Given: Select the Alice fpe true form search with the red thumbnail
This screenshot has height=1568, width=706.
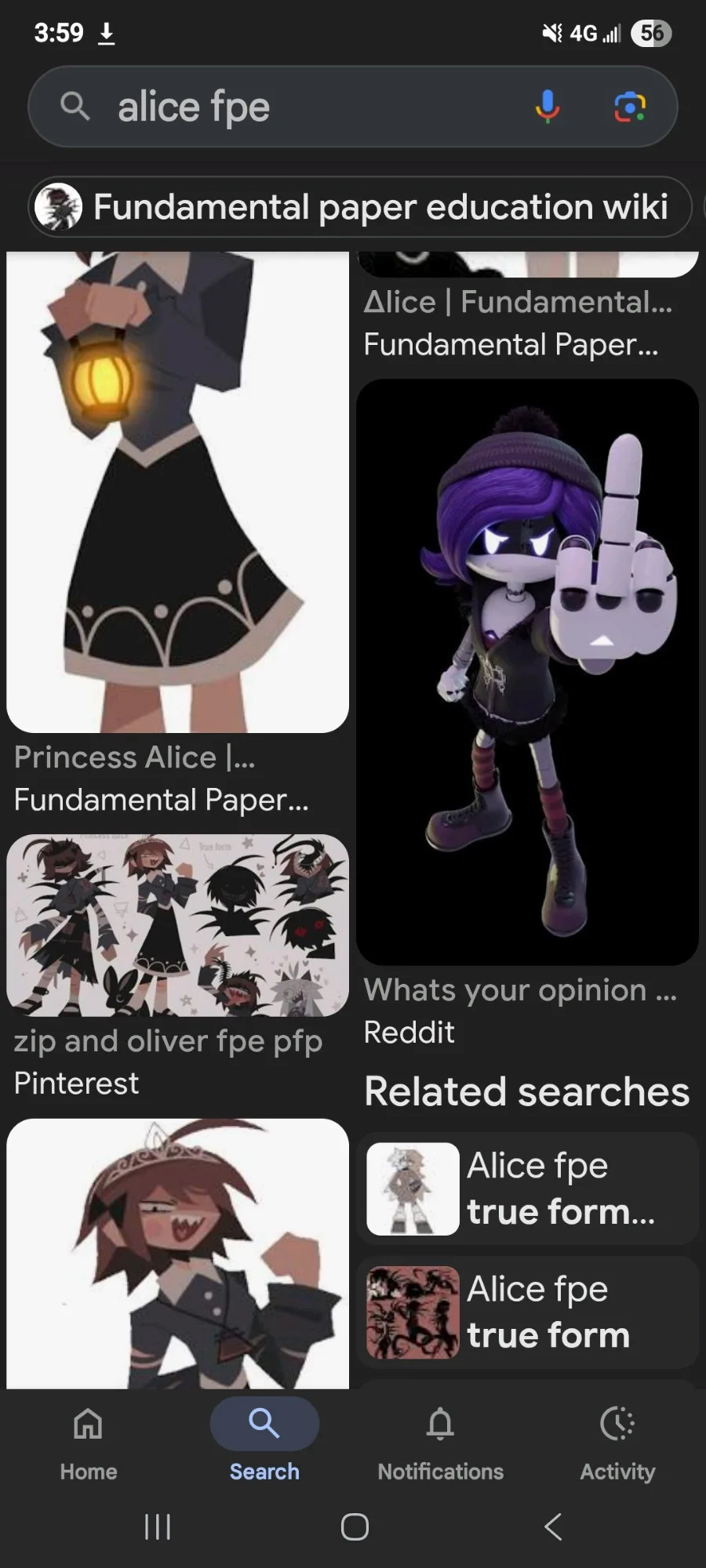Looking at the screenshot, I should pos(527,1312).
